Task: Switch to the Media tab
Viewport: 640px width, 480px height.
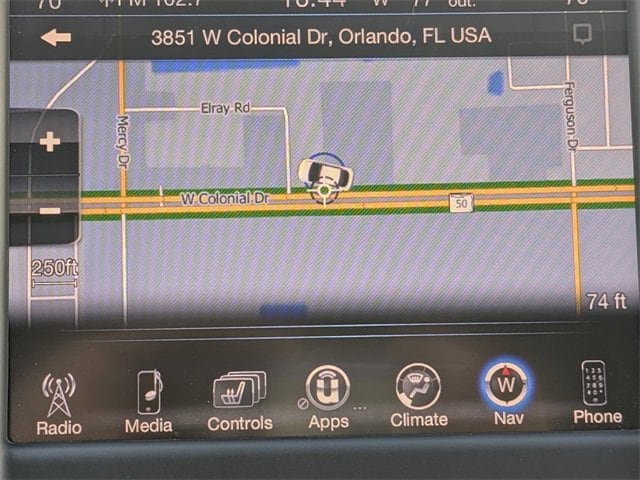Action: (x=148, y=400)
